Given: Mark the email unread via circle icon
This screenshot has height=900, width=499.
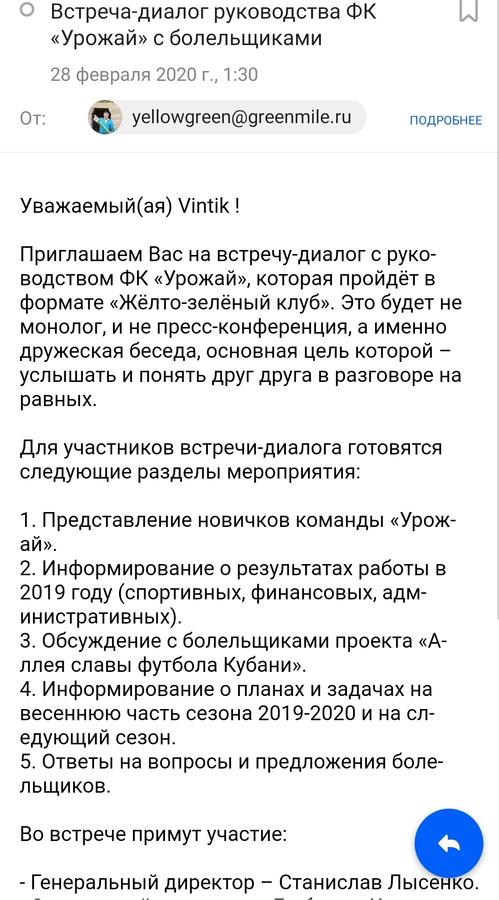Looking at the screenshot, I should [x=27, y=10].
